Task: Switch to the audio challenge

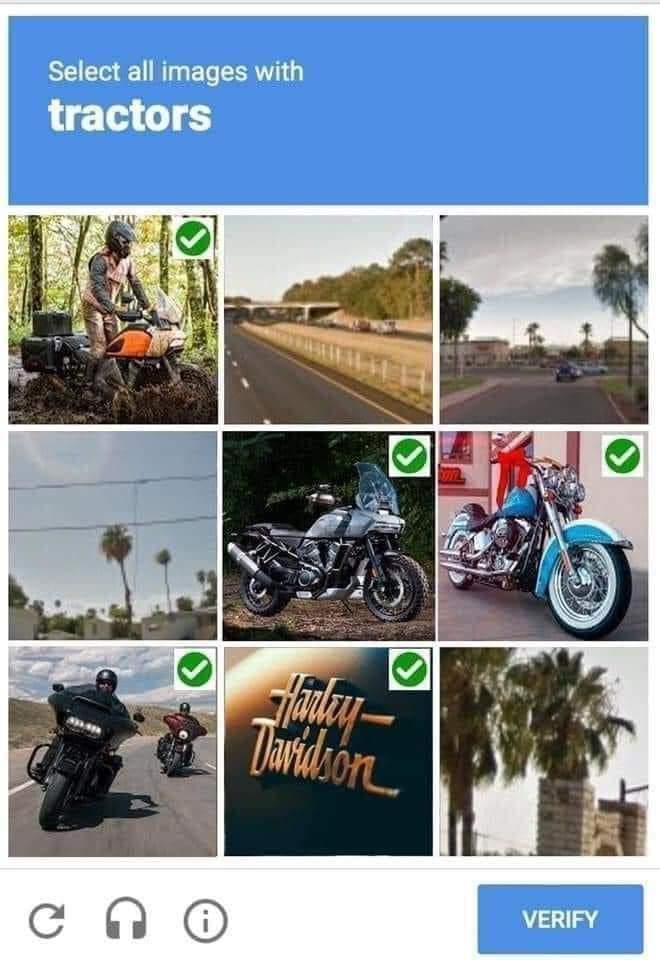Action: tap(126, 920)
